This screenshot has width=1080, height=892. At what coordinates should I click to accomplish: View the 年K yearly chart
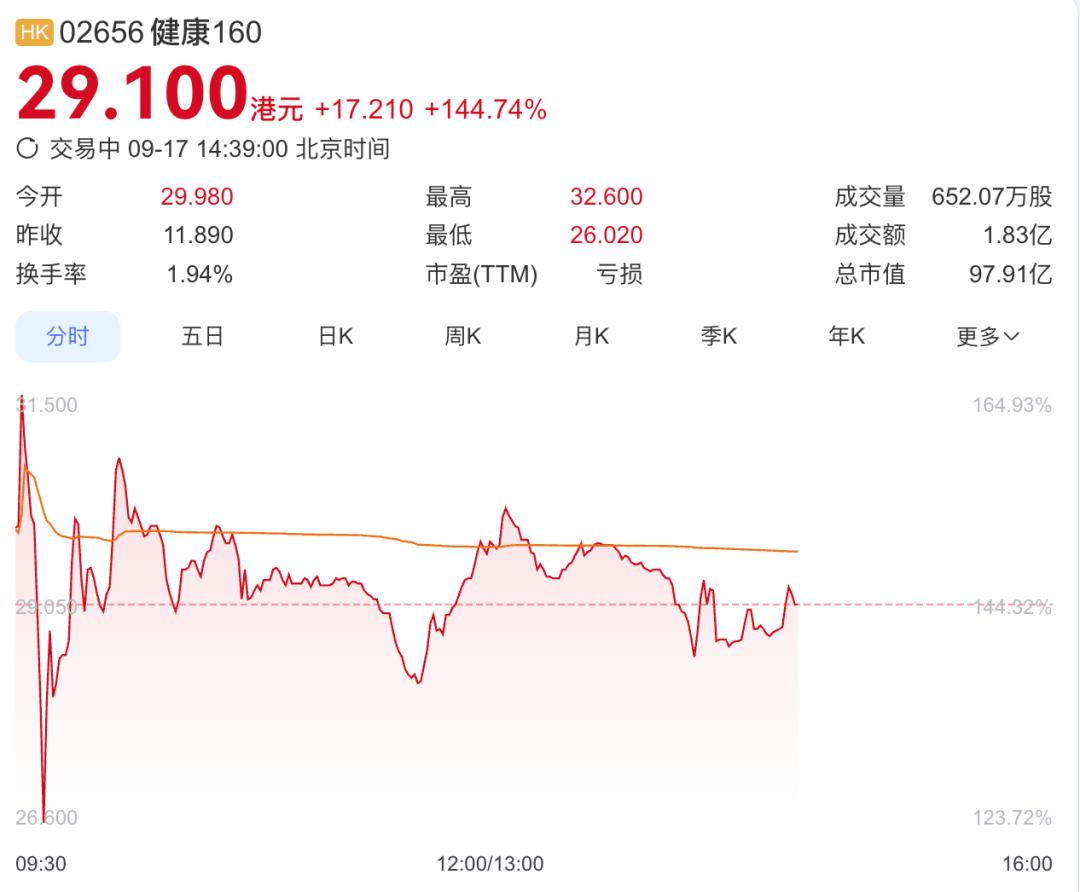pos(846,337)
